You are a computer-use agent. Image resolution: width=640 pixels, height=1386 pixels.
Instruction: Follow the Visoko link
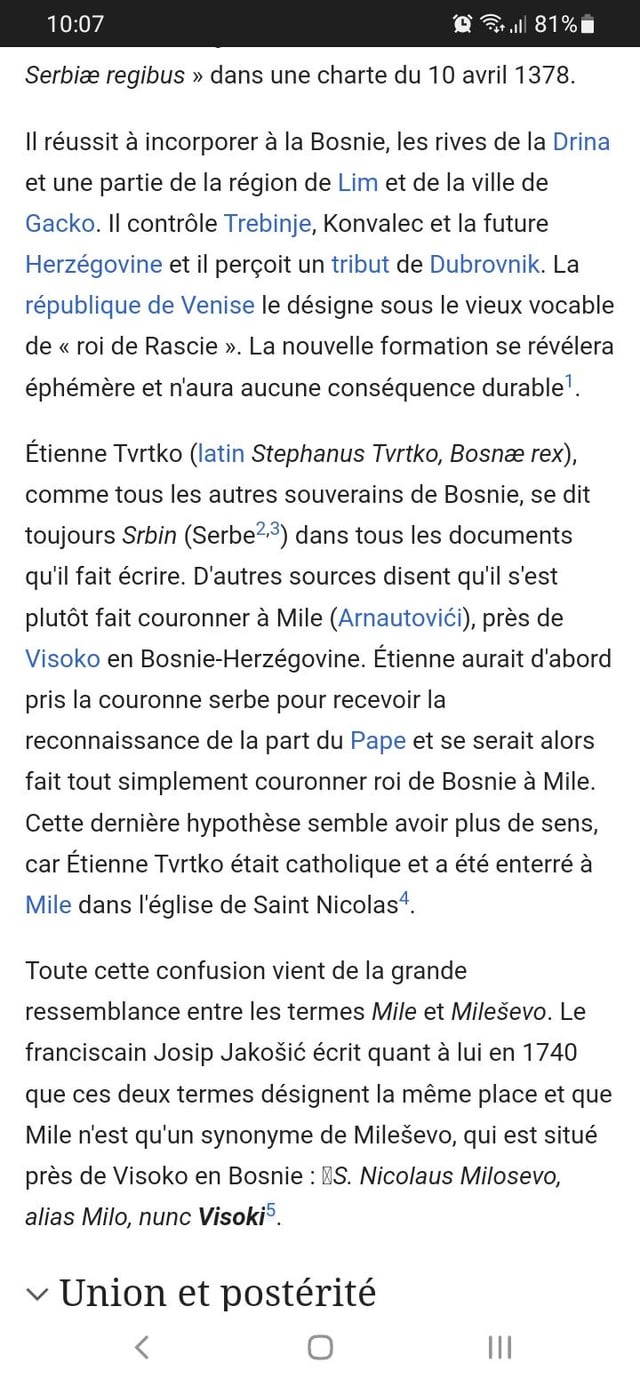pyautogui.click(x=63, y=658)
